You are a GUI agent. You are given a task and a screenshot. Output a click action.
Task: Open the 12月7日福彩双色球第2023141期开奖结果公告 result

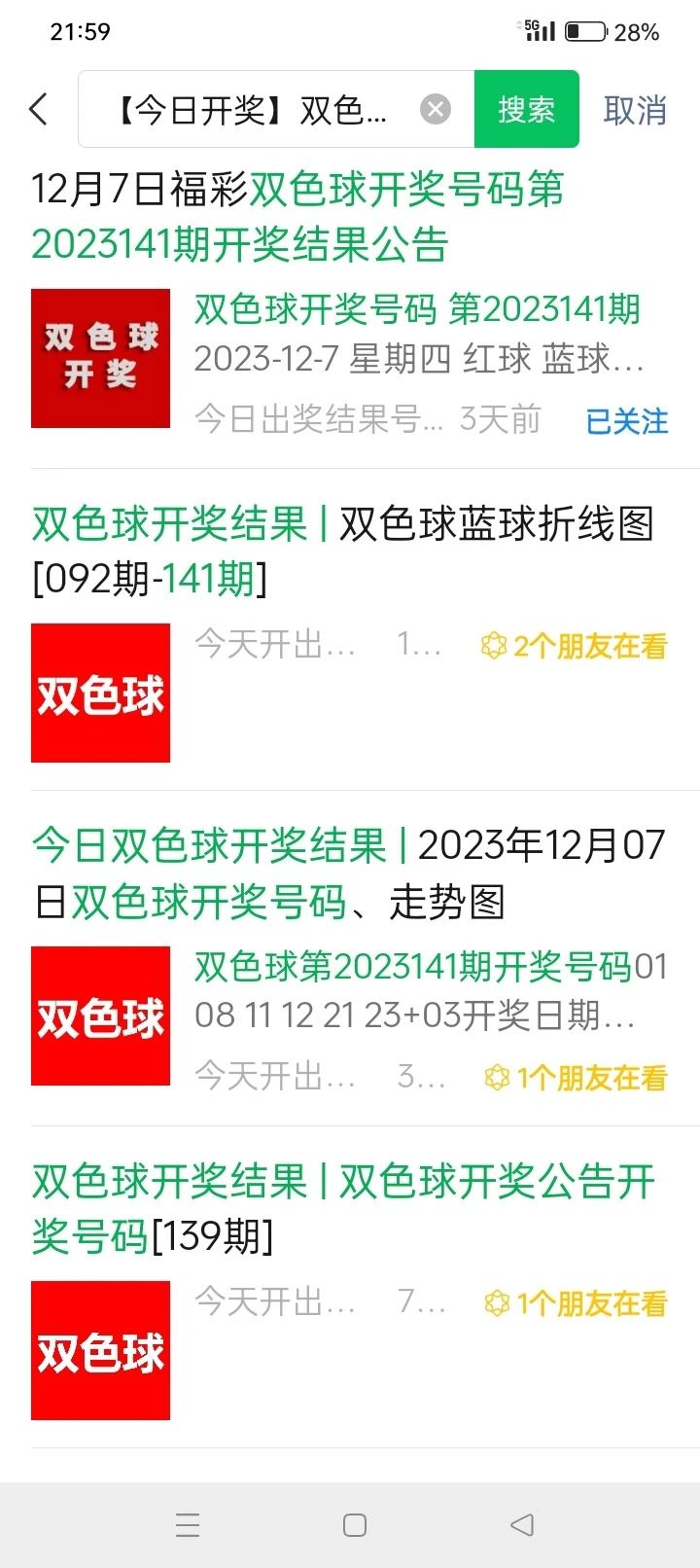point(297,216)
